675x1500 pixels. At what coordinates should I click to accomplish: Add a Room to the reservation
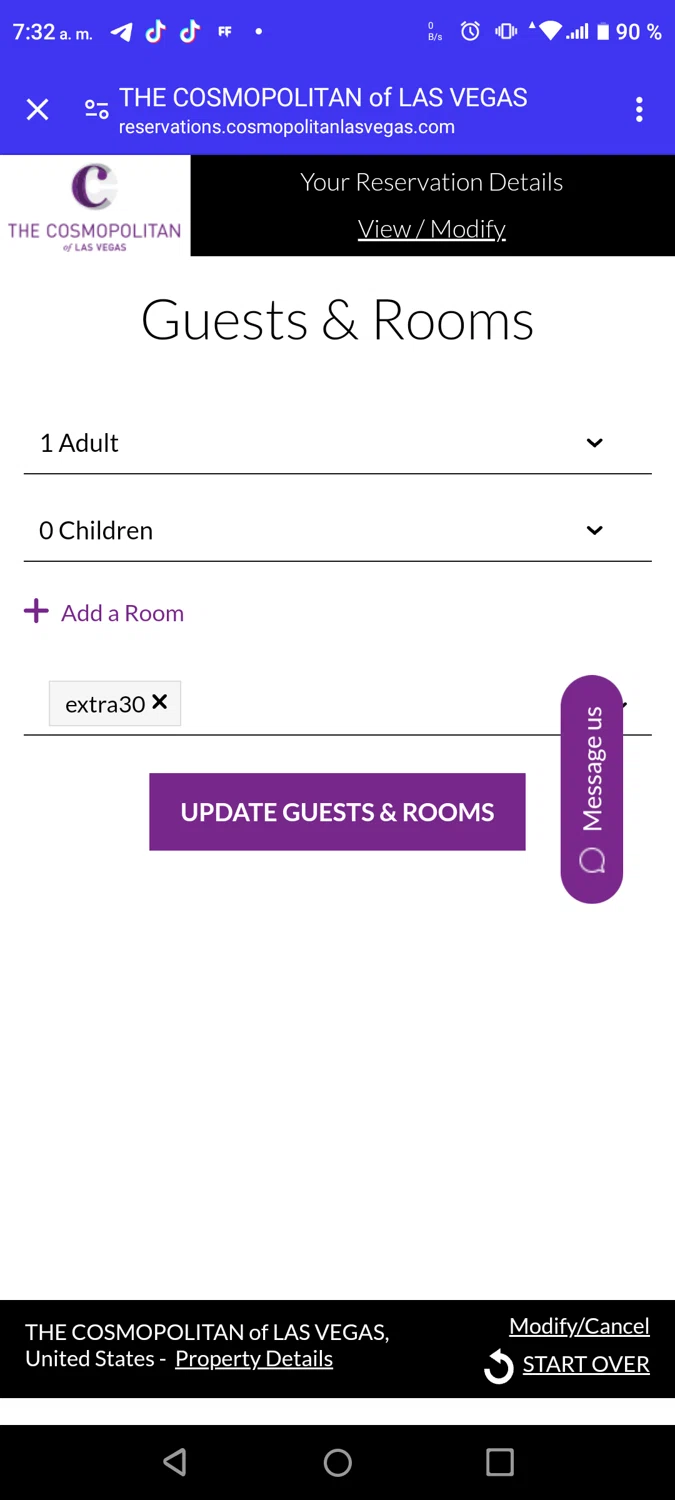tap(105, 613)
